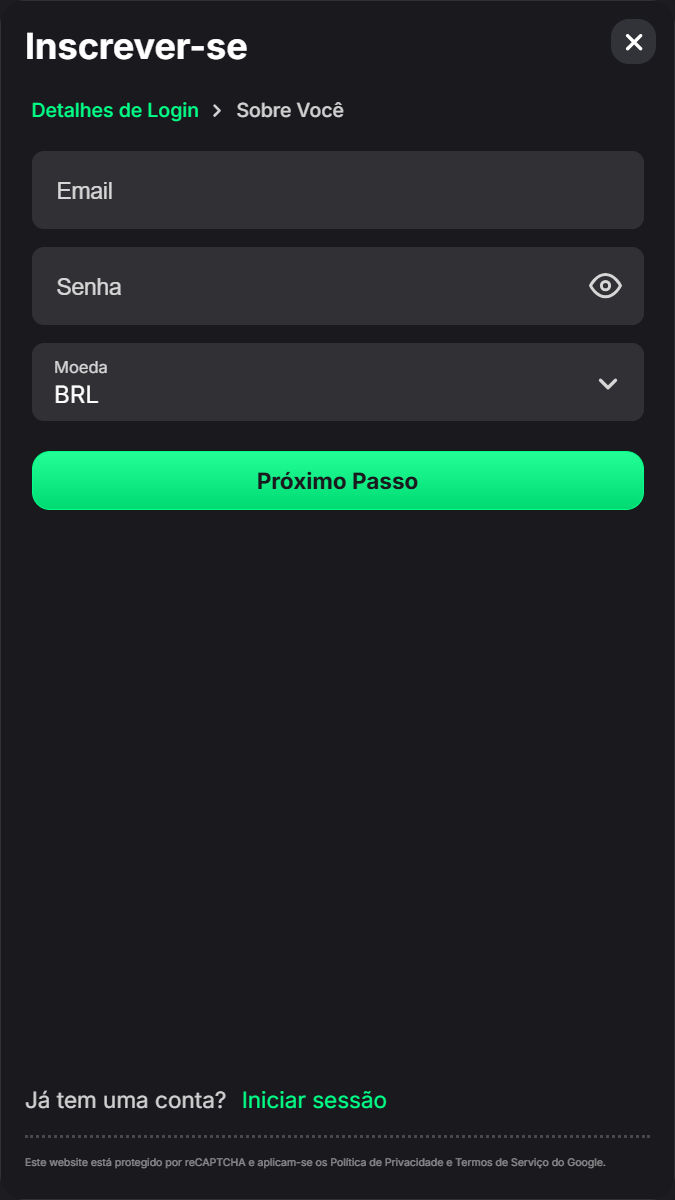Tap the Email input field
The height and width of the screenshot is (1200, 675).
click(x=337, y=190)
